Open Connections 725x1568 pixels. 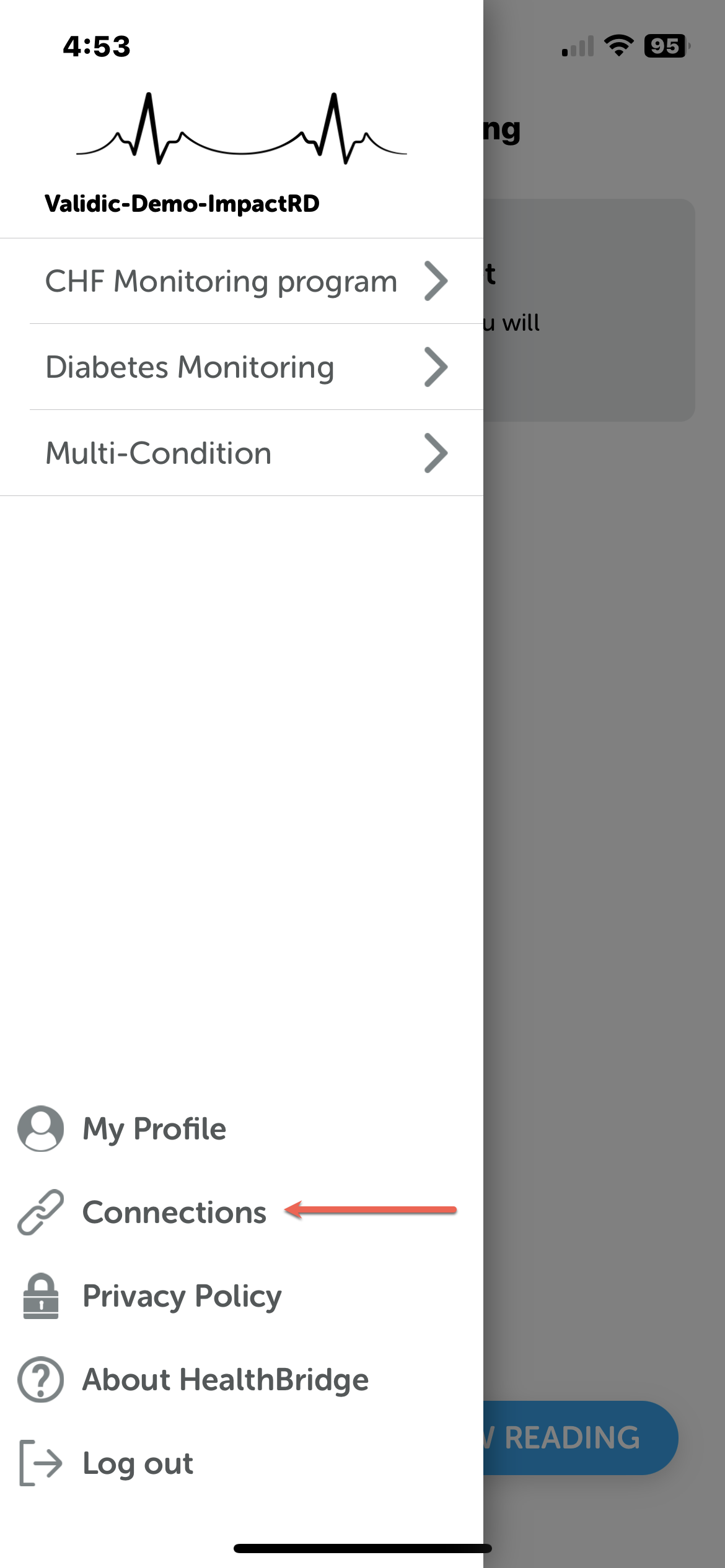pyautogui.click(x=174, y=1212)
